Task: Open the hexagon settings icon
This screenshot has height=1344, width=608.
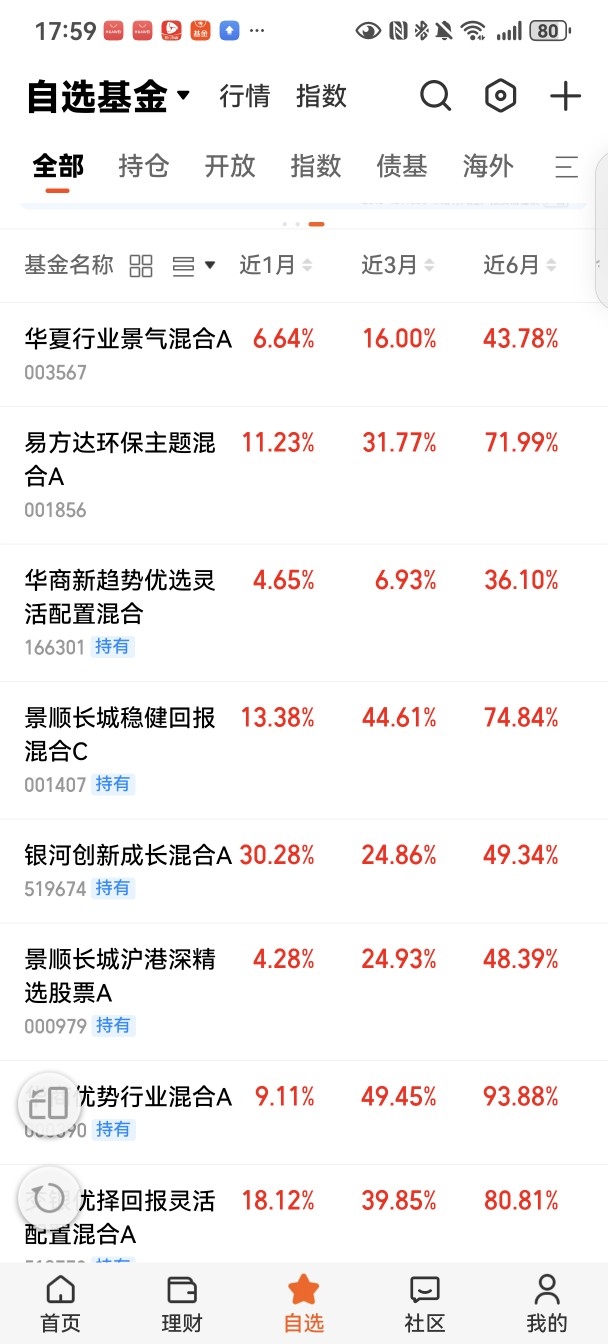Action: pyautogui.click(x=500, y=96)
